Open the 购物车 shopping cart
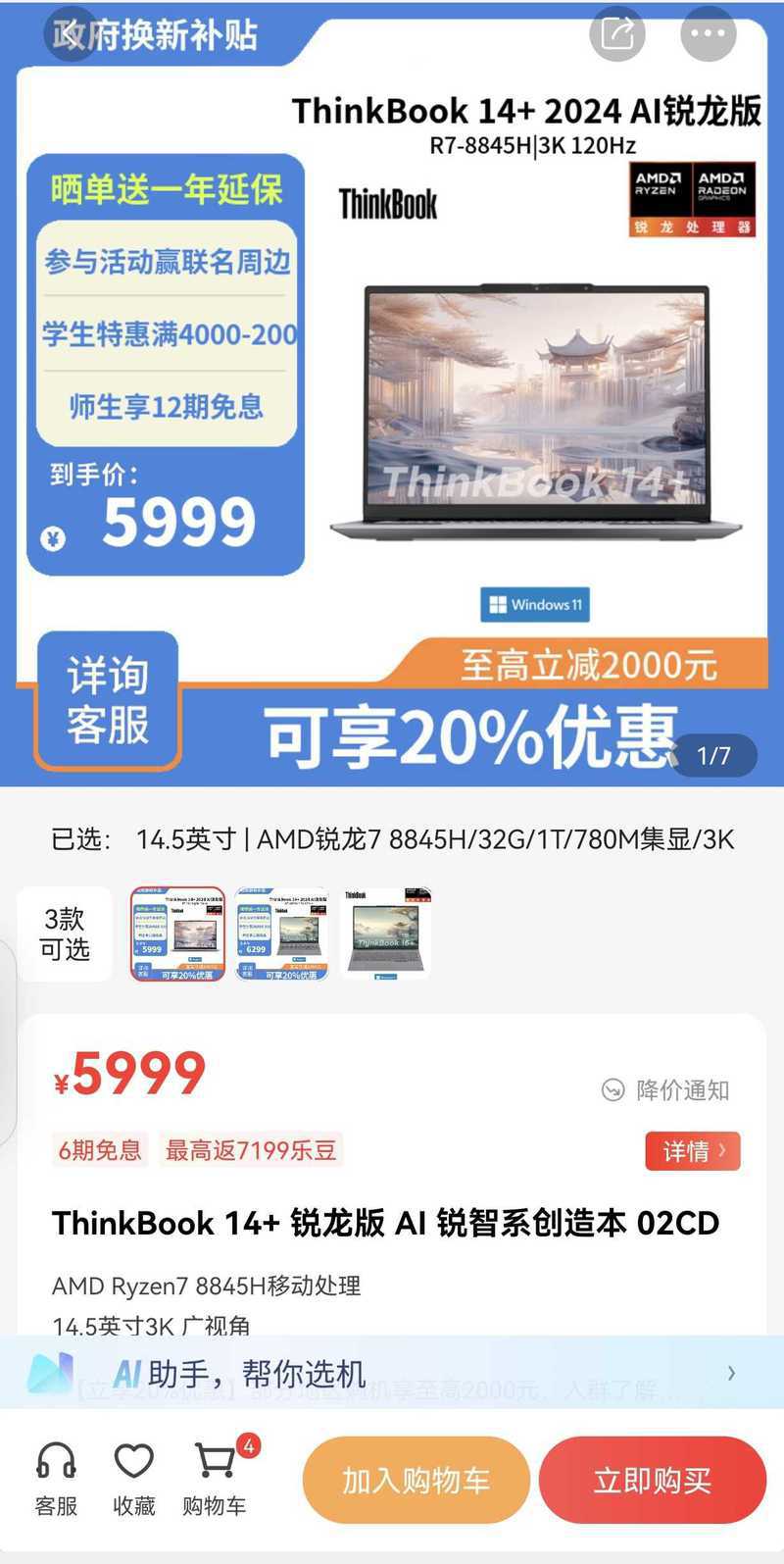Screen dimensions: 784x1564 click(x=215, y=1479)
